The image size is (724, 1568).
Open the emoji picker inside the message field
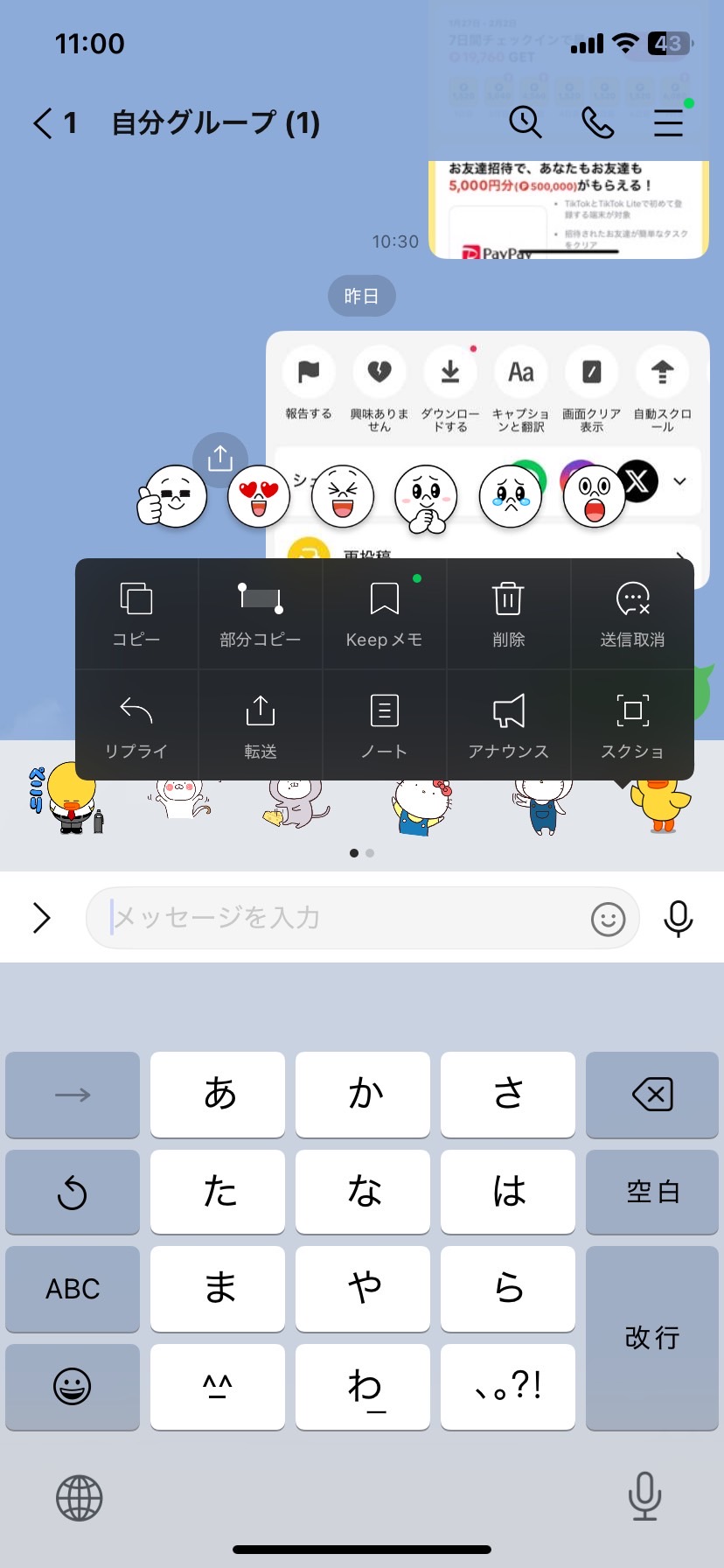coord(609,920)
